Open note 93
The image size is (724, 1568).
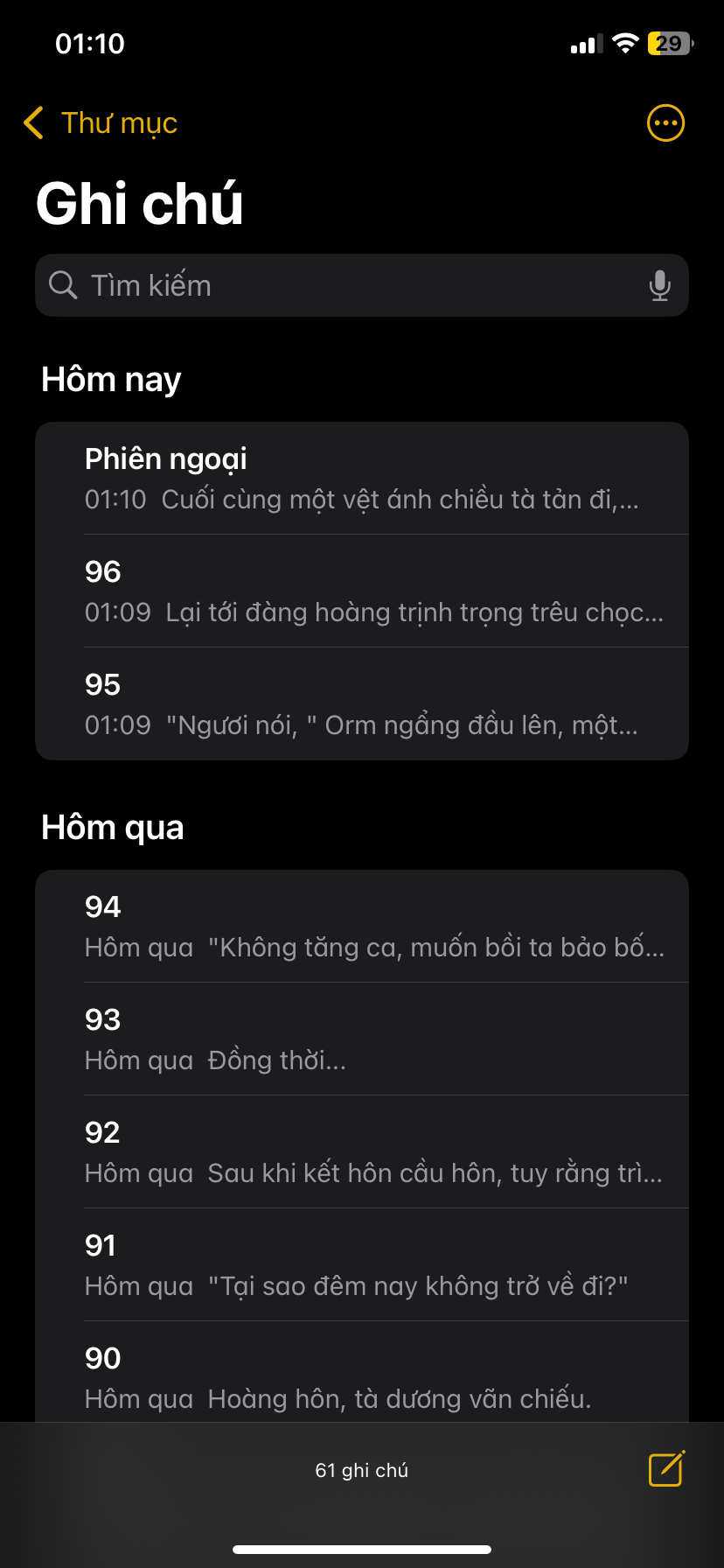[362, 1039]
